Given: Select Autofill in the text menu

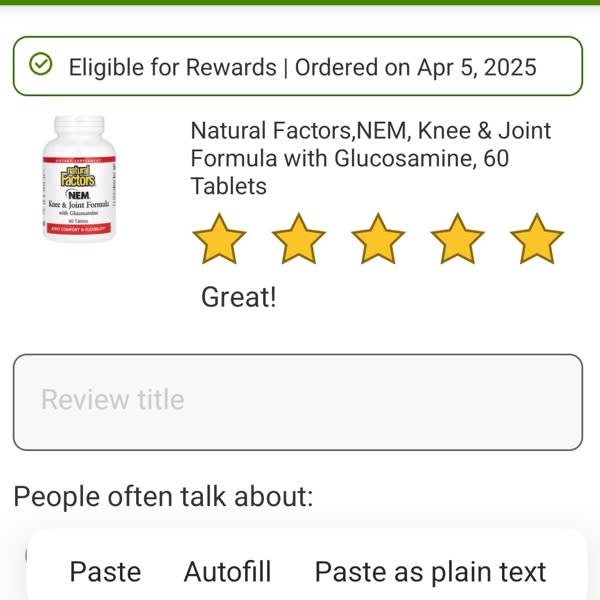Looking at the screenshot, I should pos(227,572).
